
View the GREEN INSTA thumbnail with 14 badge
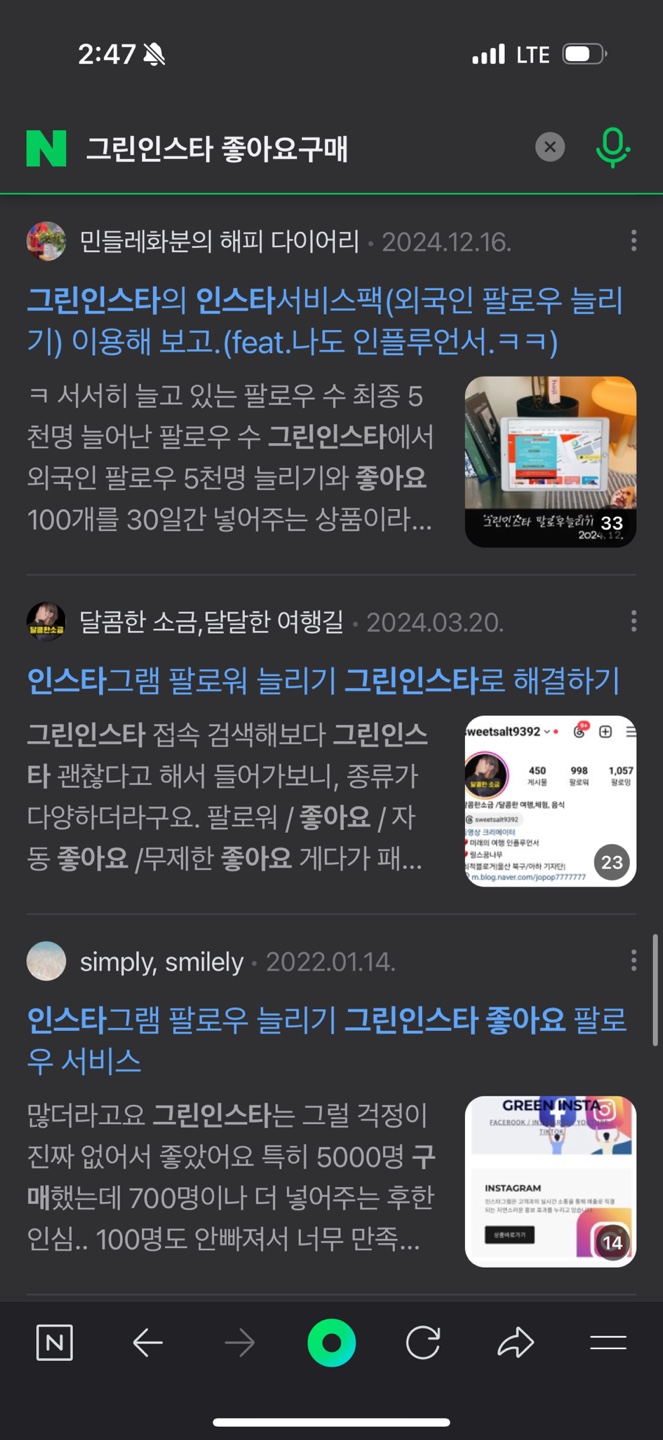click(550, 1182)
